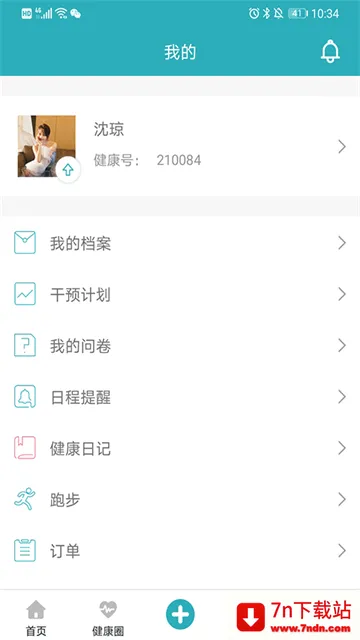The width and height of the screenshot is (360, 640).
Task: Open 订单
Action: tap(180, 551)
